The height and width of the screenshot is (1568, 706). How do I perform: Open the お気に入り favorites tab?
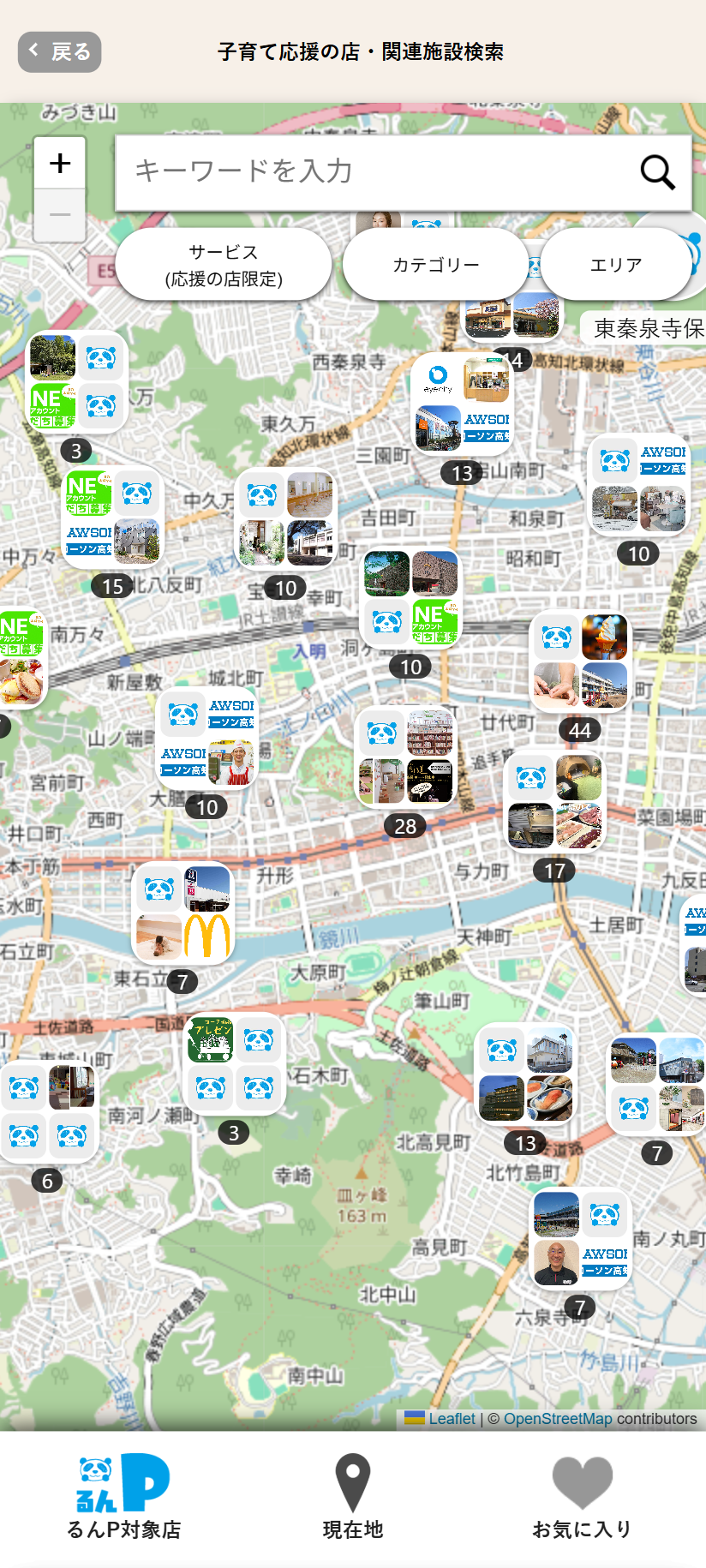tap(582, 1496)
